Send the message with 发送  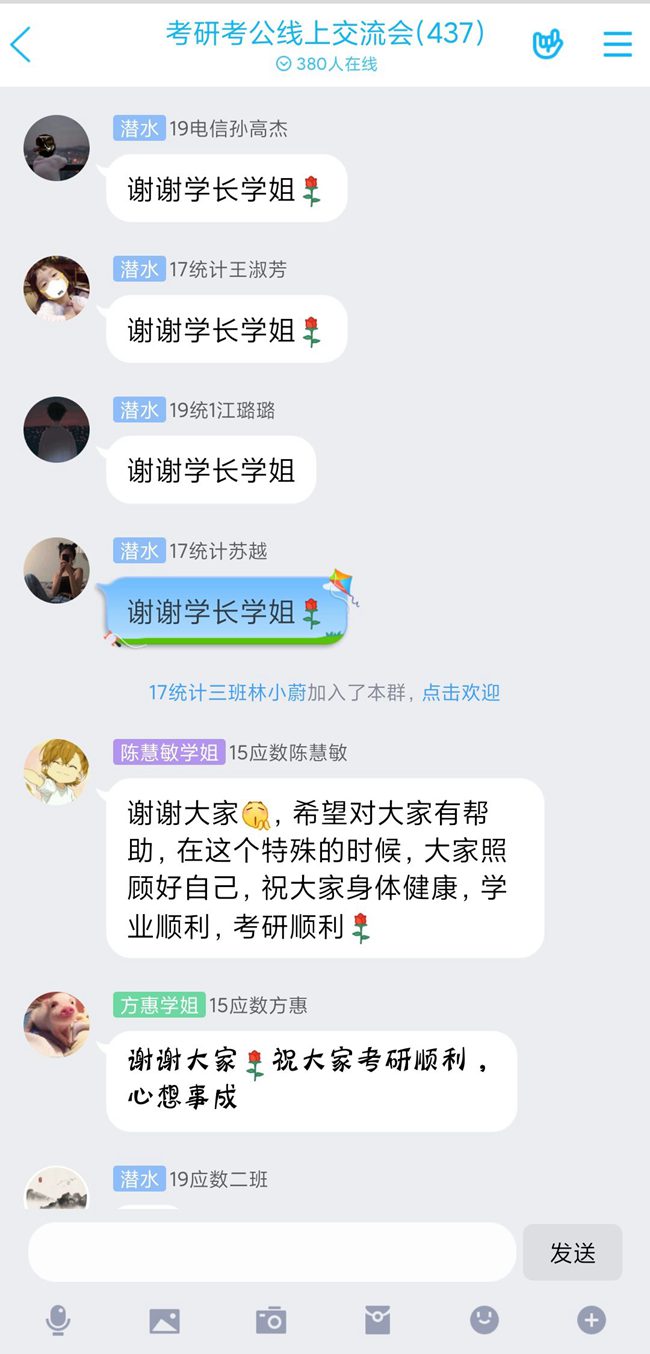[x=572, y=1252]
